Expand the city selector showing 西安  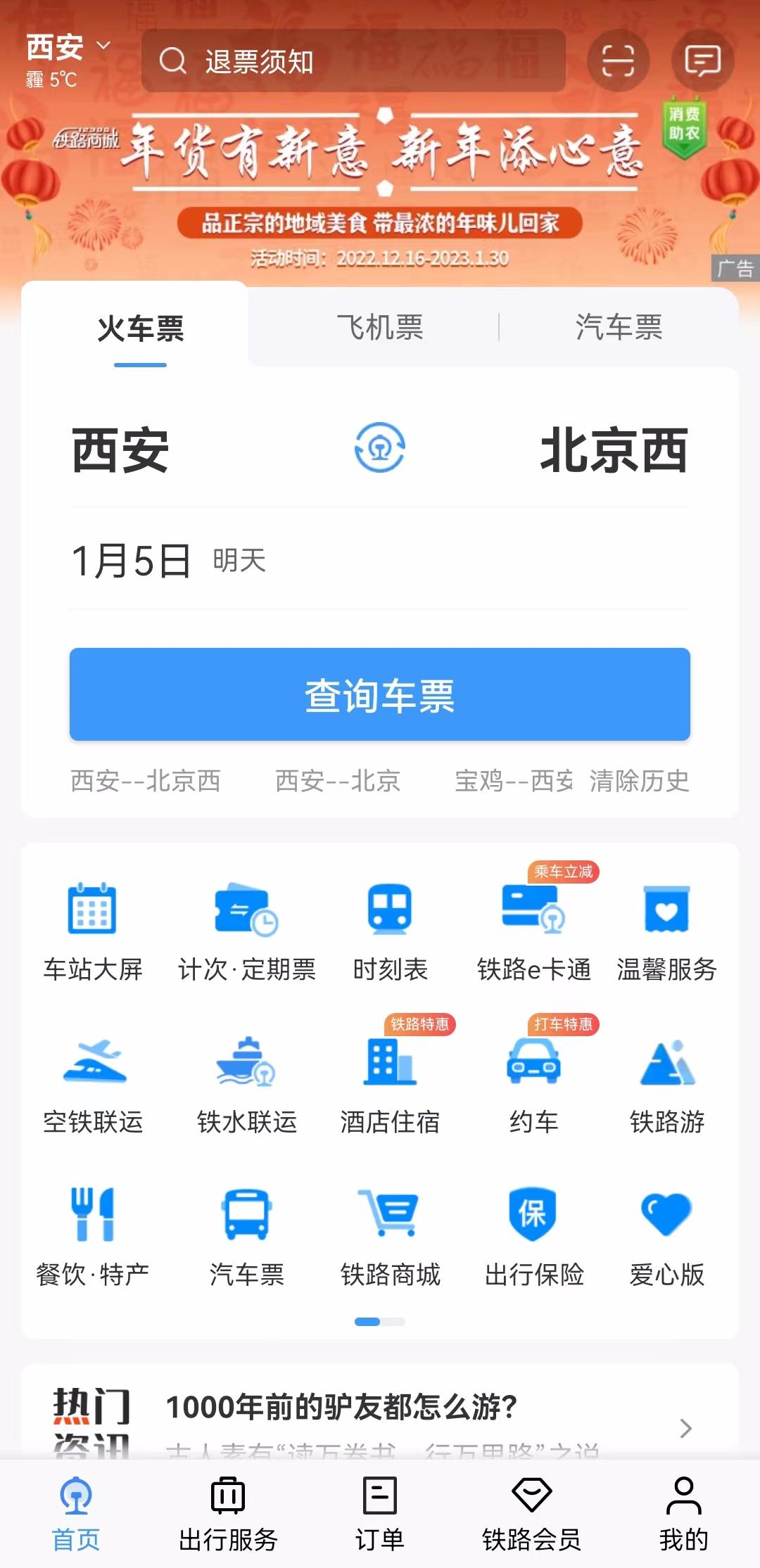[x=65, y=48]
